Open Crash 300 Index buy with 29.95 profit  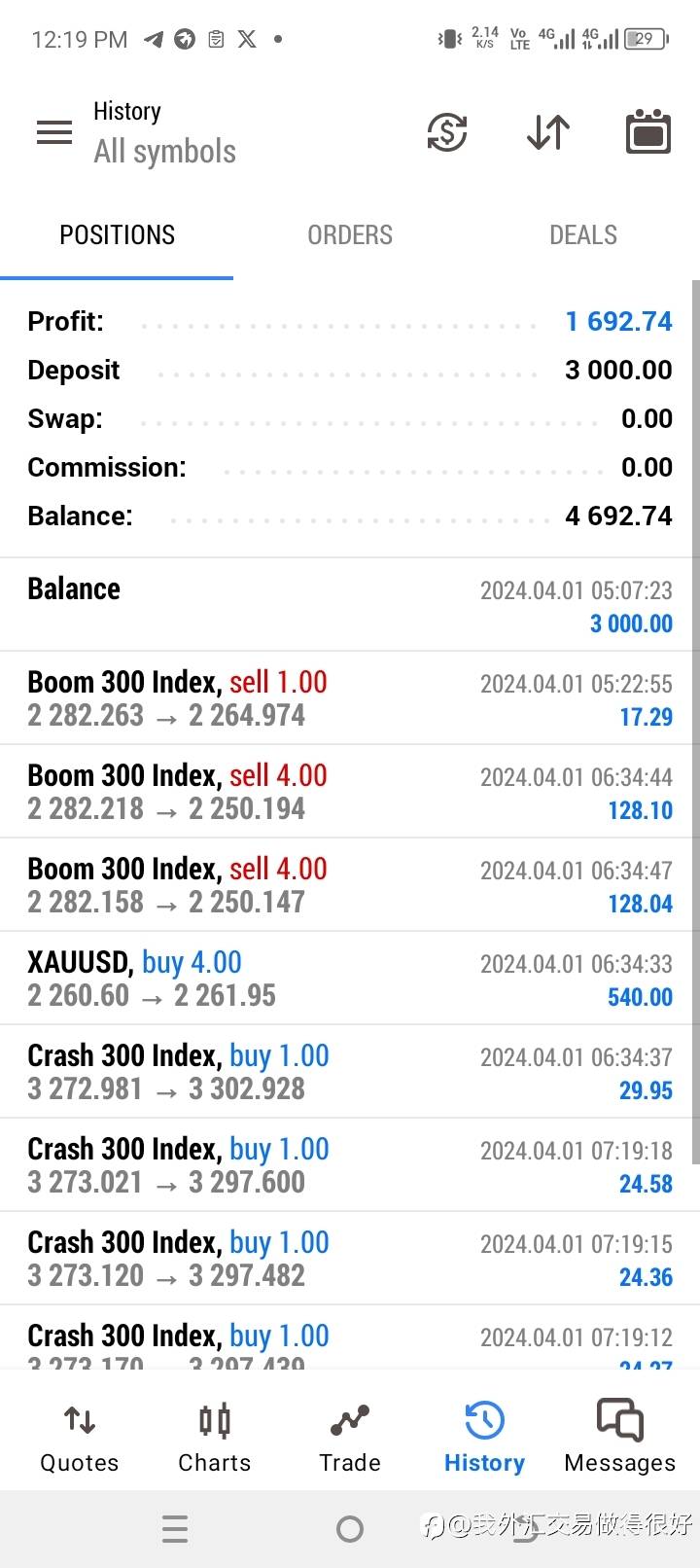click(350, 1072)
